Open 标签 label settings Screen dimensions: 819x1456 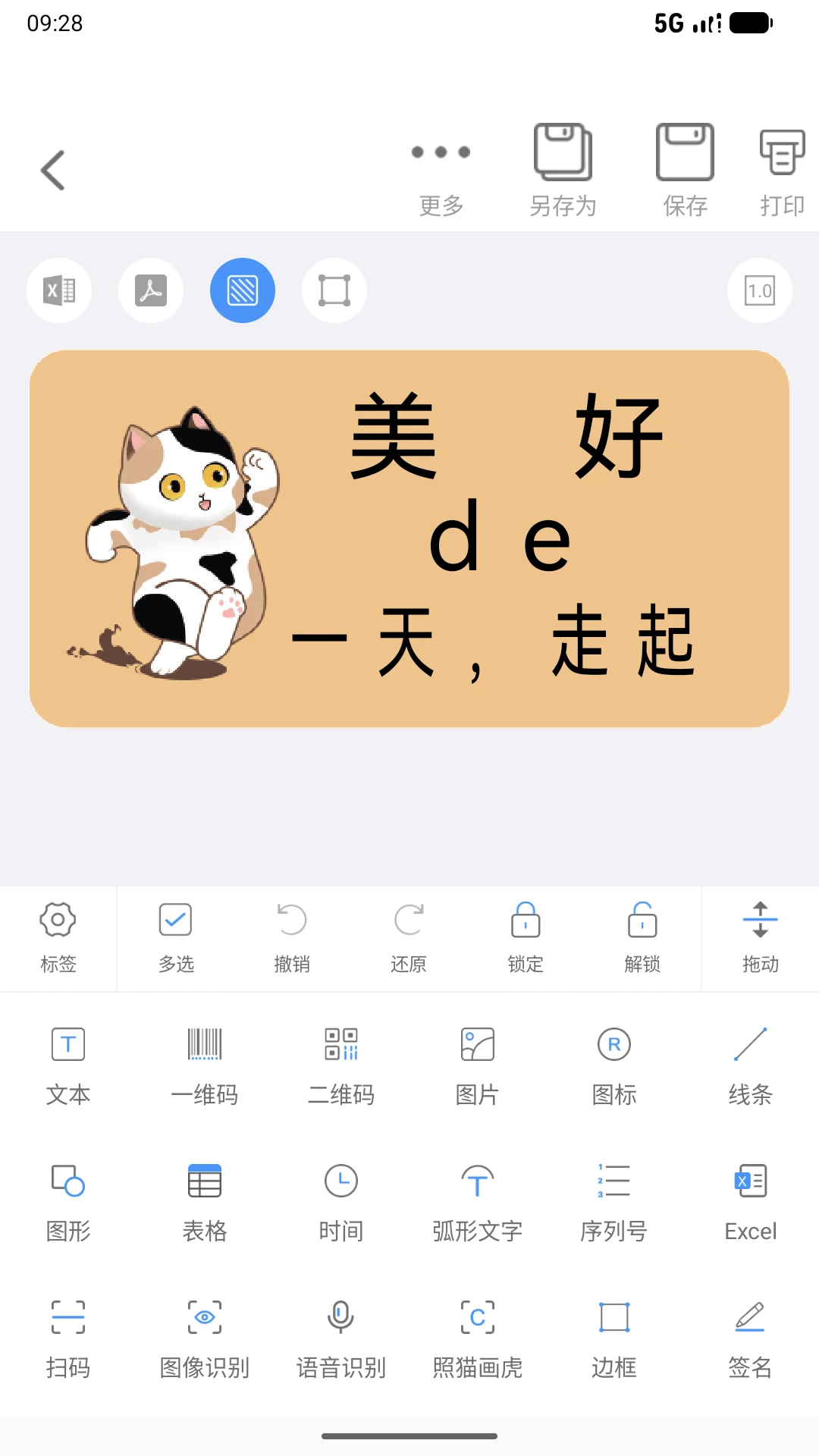58,939
